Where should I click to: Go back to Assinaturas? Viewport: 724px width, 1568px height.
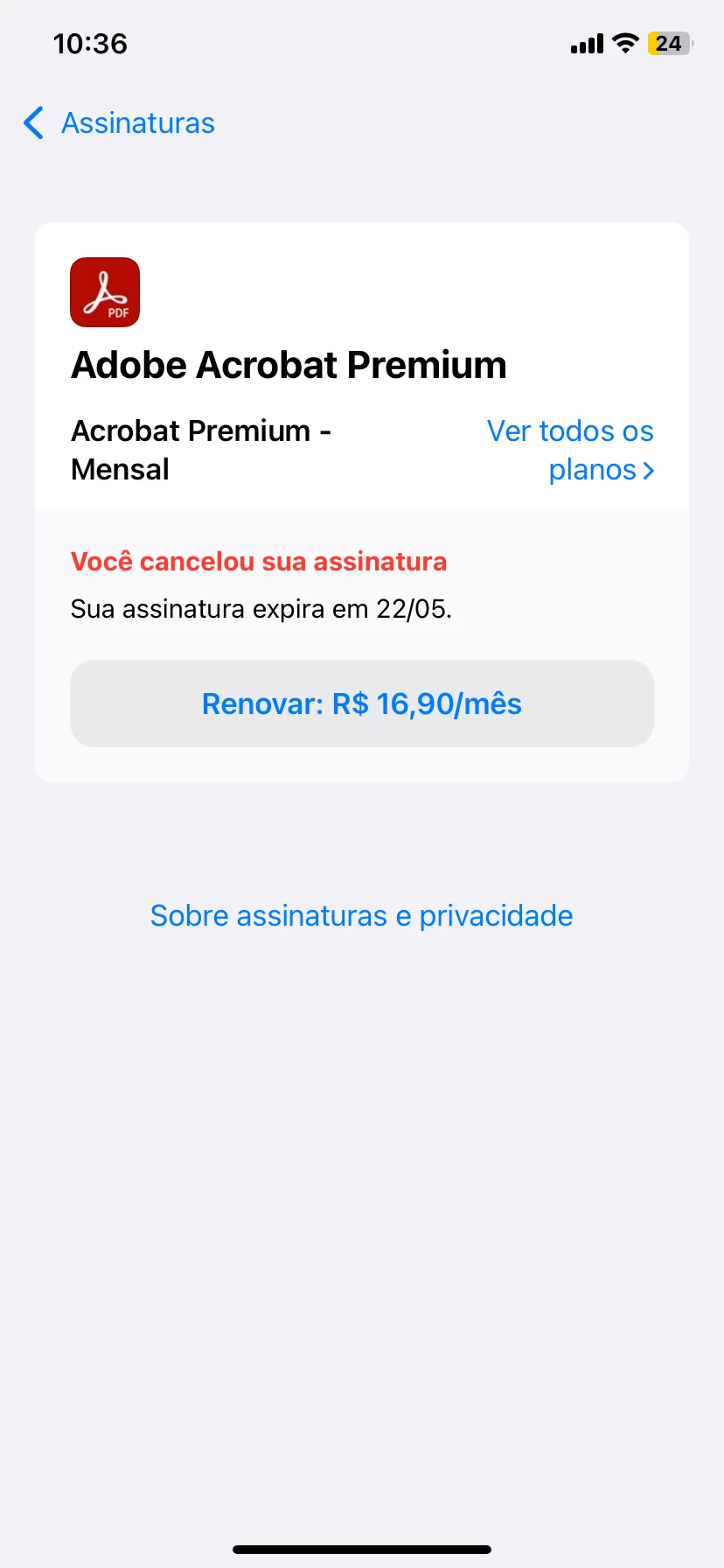pos(120,123)
